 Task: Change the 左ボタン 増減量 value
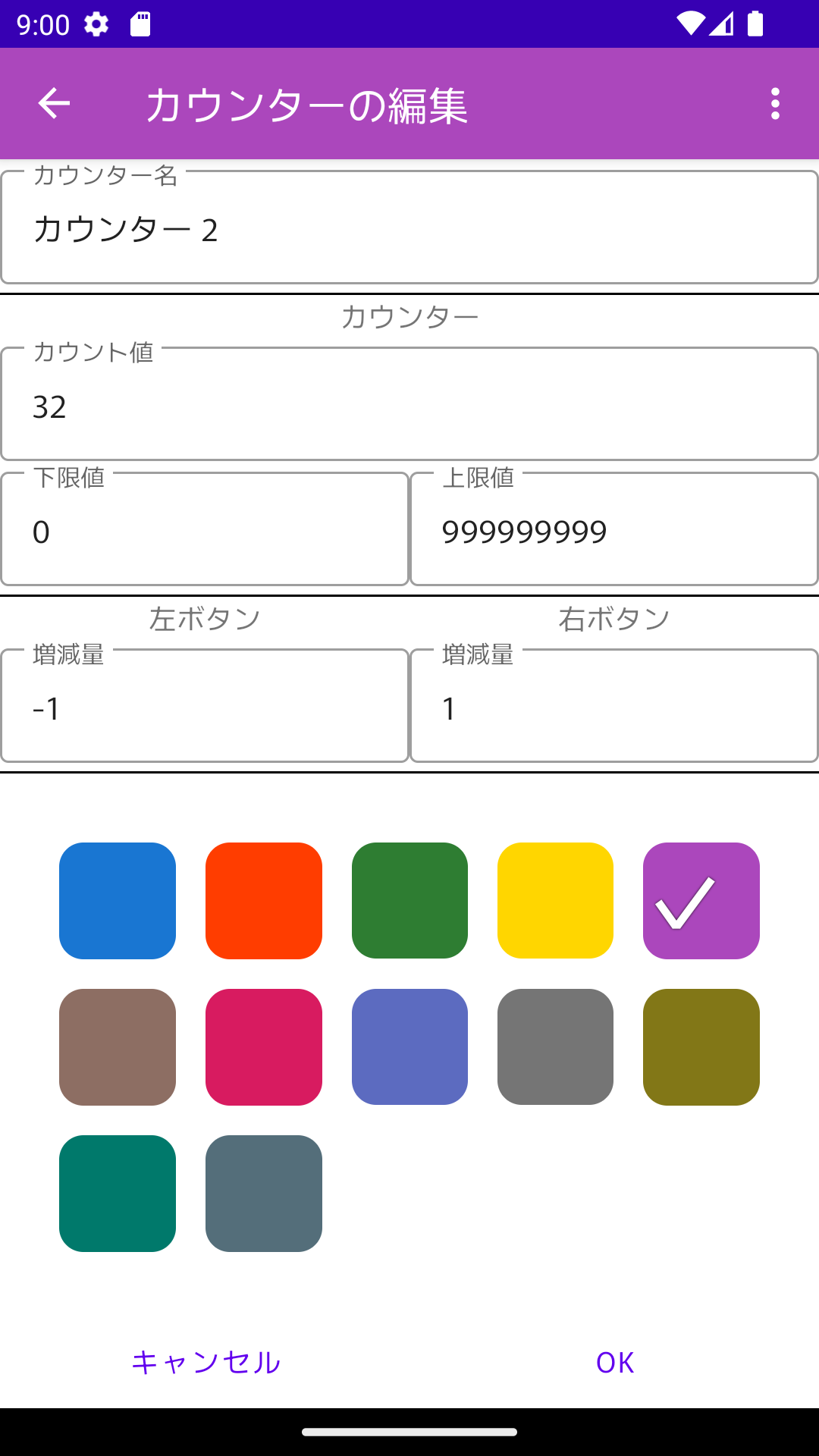pyautogui.click(x=205, y=708)
